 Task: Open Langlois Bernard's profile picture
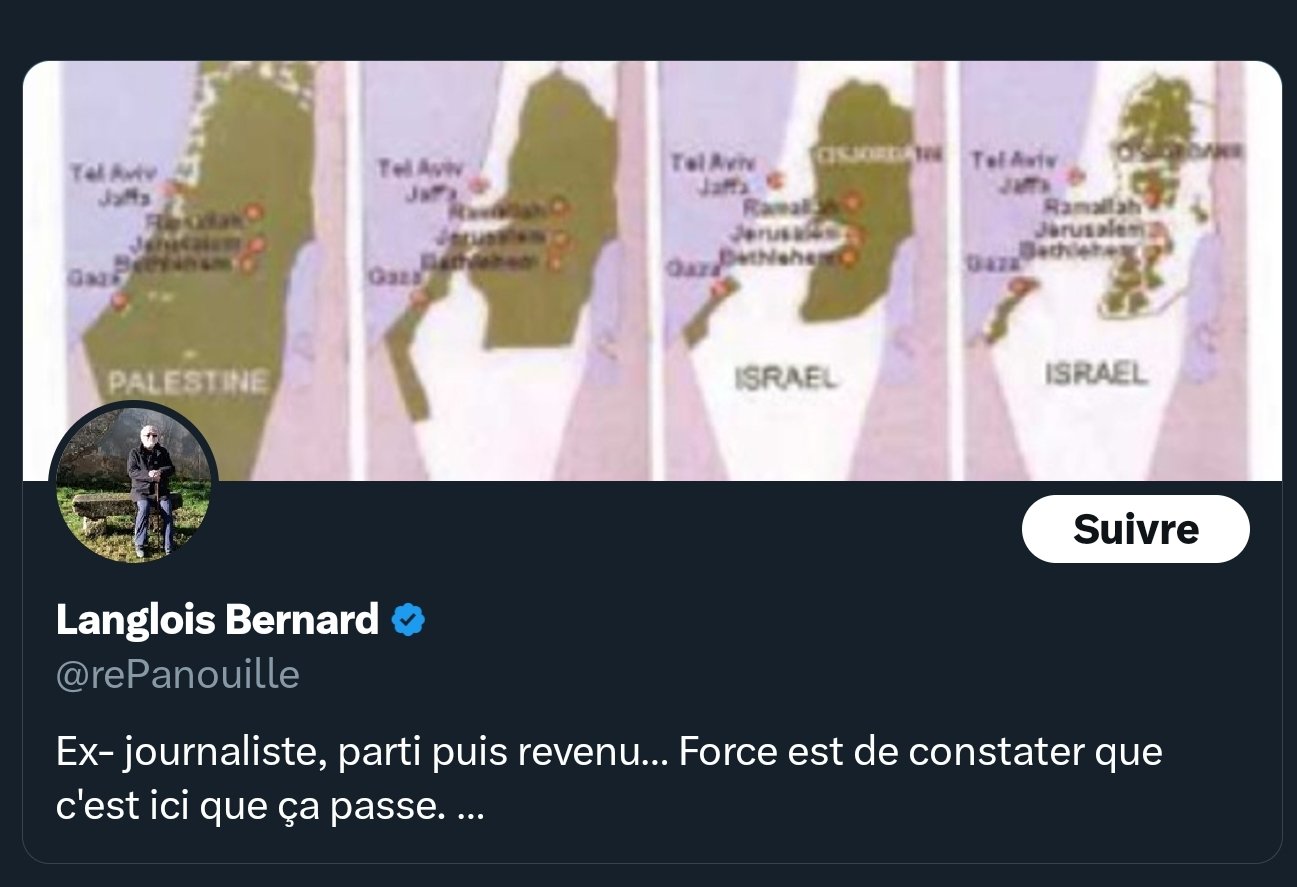[133, 484]
